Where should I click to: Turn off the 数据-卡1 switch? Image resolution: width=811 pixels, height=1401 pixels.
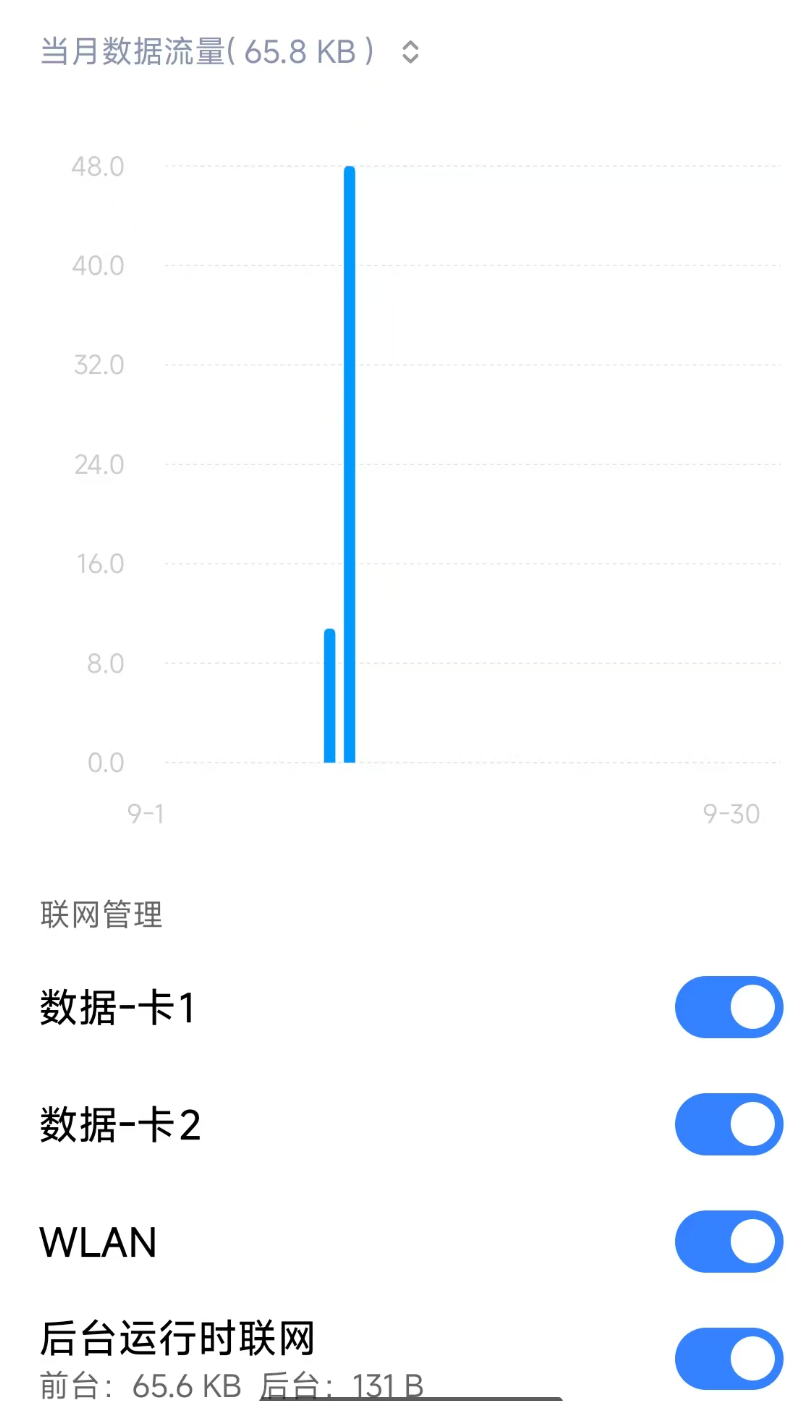(x=729, y=1007)
